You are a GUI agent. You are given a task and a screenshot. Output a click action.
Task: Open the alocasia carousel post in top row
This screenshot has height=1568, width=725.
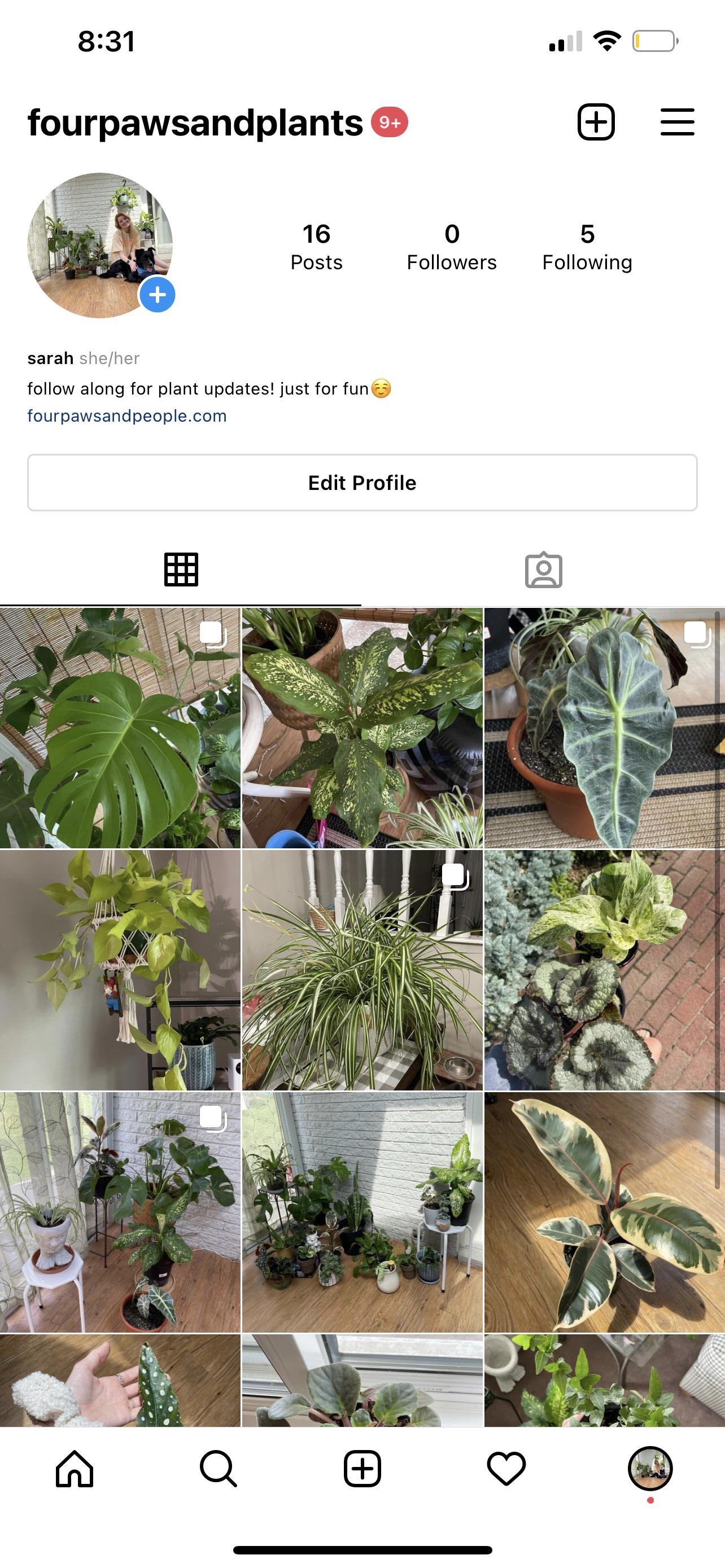pyautogui.click(x=604, y=724)
